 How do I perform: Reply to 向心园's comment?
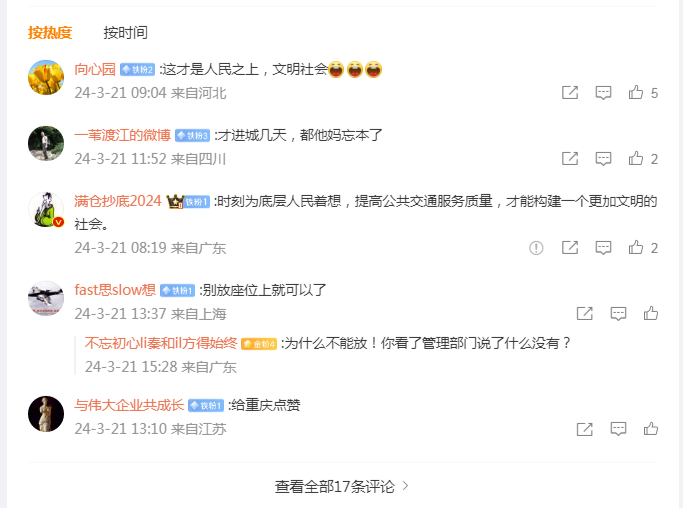click(x=603, y=93)
